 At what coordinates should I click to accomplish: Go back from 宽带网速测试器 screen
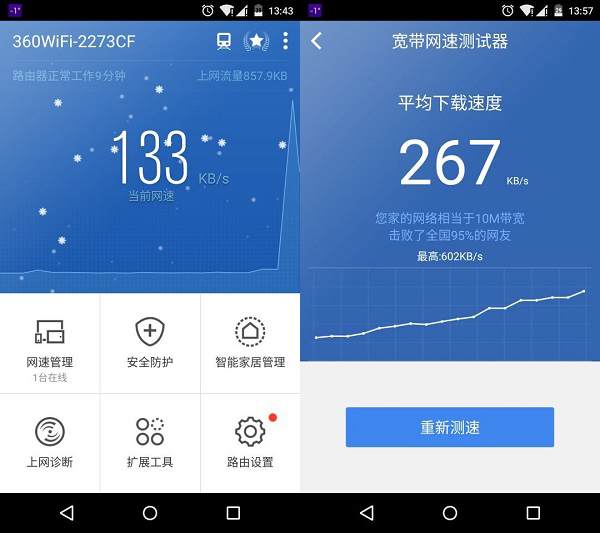tap(317, 41)
